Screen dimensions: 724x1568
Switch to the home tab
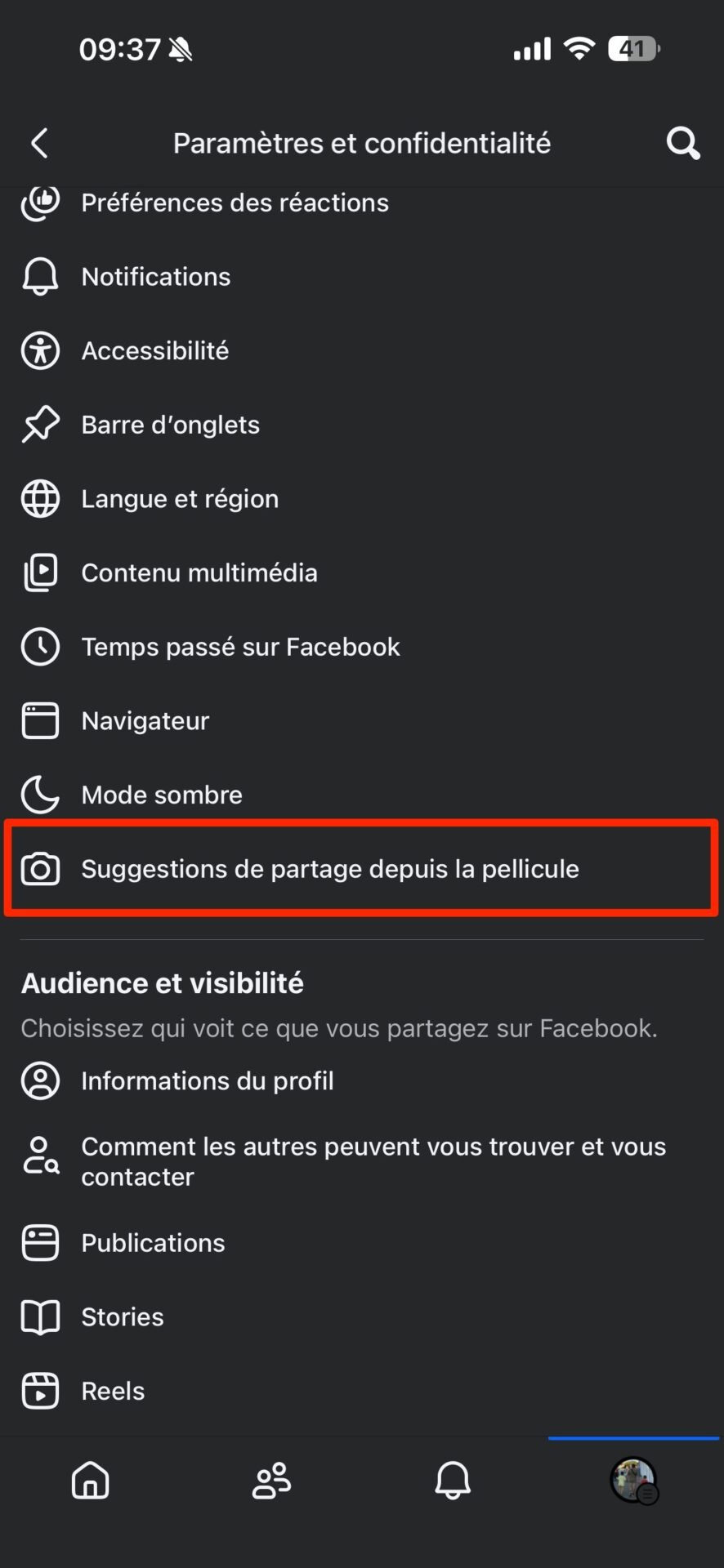pos(91,1480)
